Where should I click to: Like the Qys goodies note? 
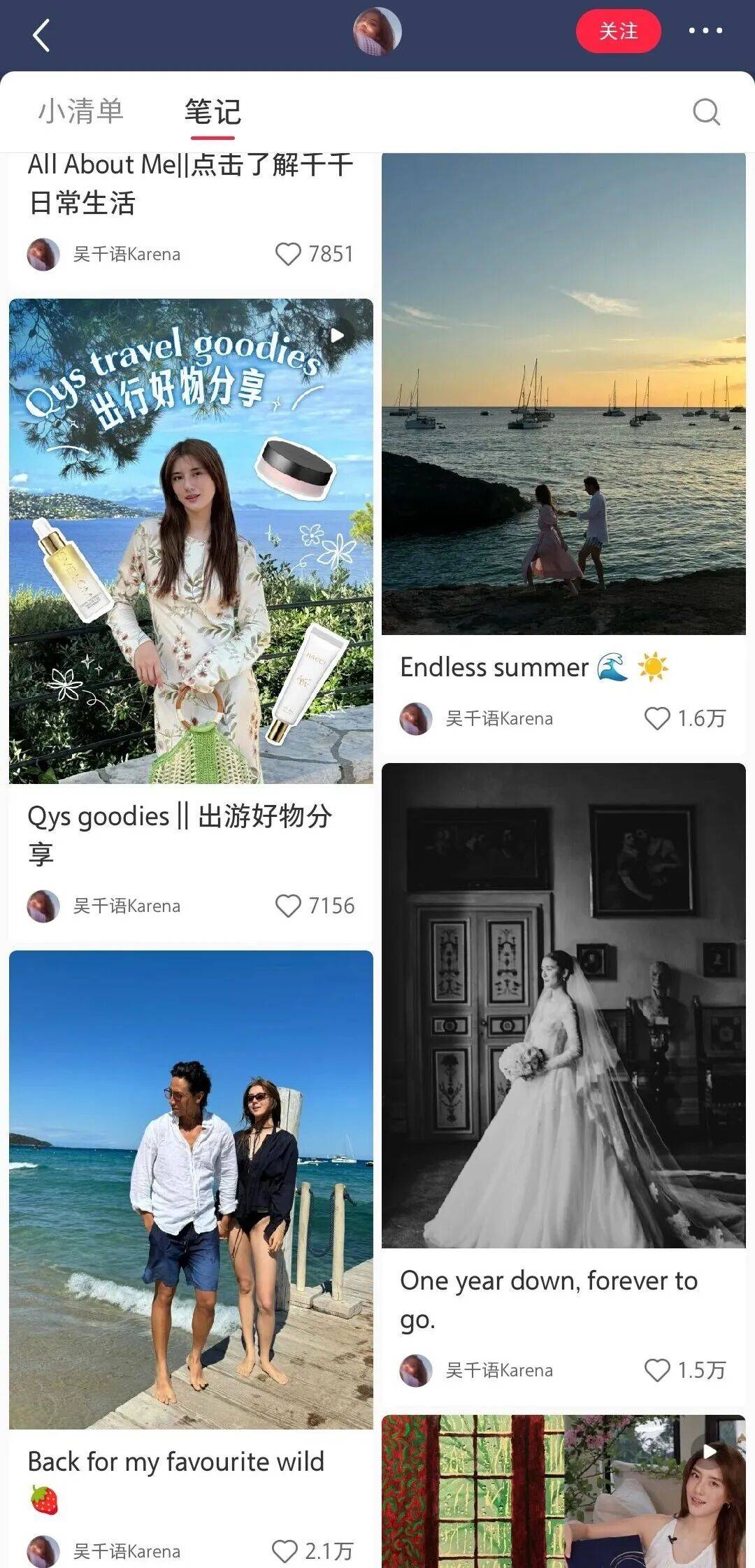[x=288, y=906]
